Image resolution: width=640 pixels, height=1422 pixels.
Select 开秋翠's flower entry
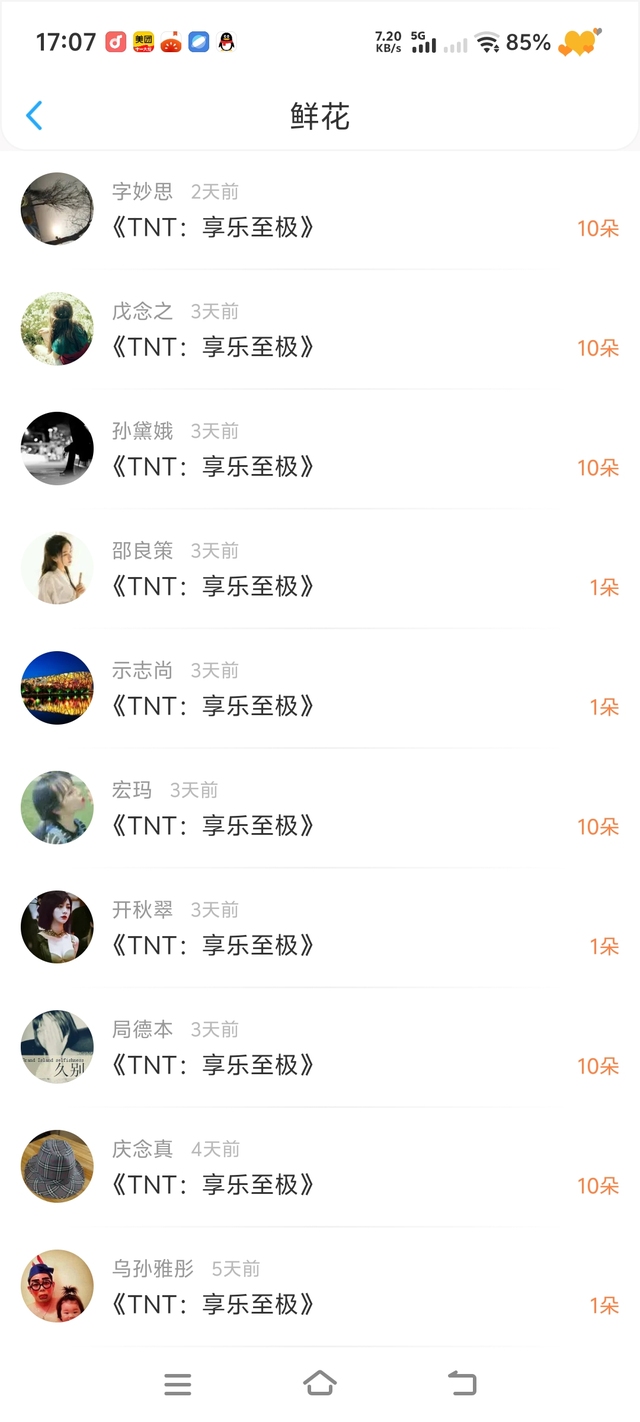[x=320, y=928]
